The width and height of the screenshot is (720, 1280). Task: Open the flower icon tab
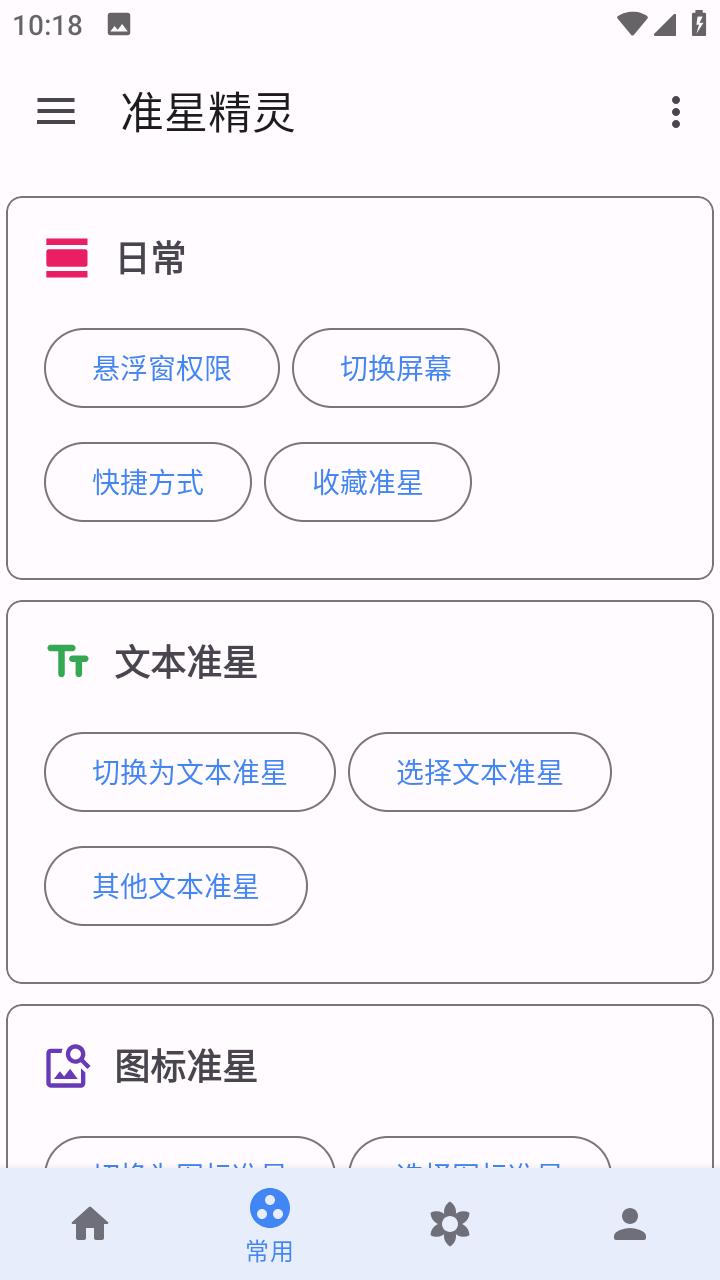[450, 1223]
